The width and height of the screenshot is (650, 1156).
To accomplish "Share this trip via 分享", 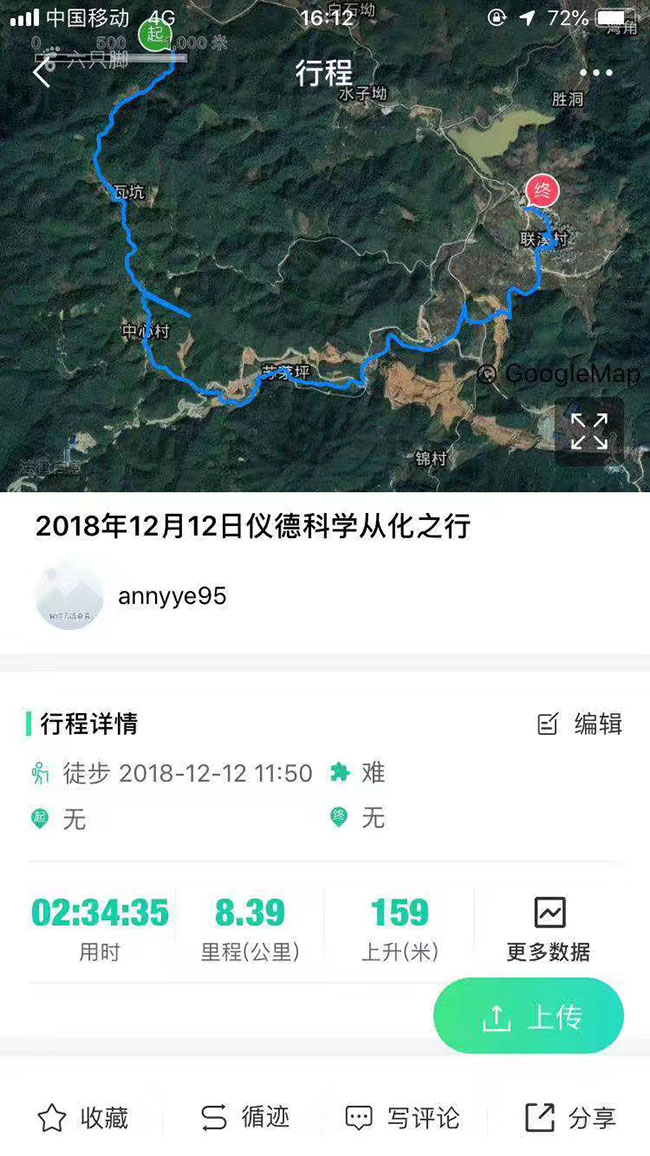I will click(570, 1117).
